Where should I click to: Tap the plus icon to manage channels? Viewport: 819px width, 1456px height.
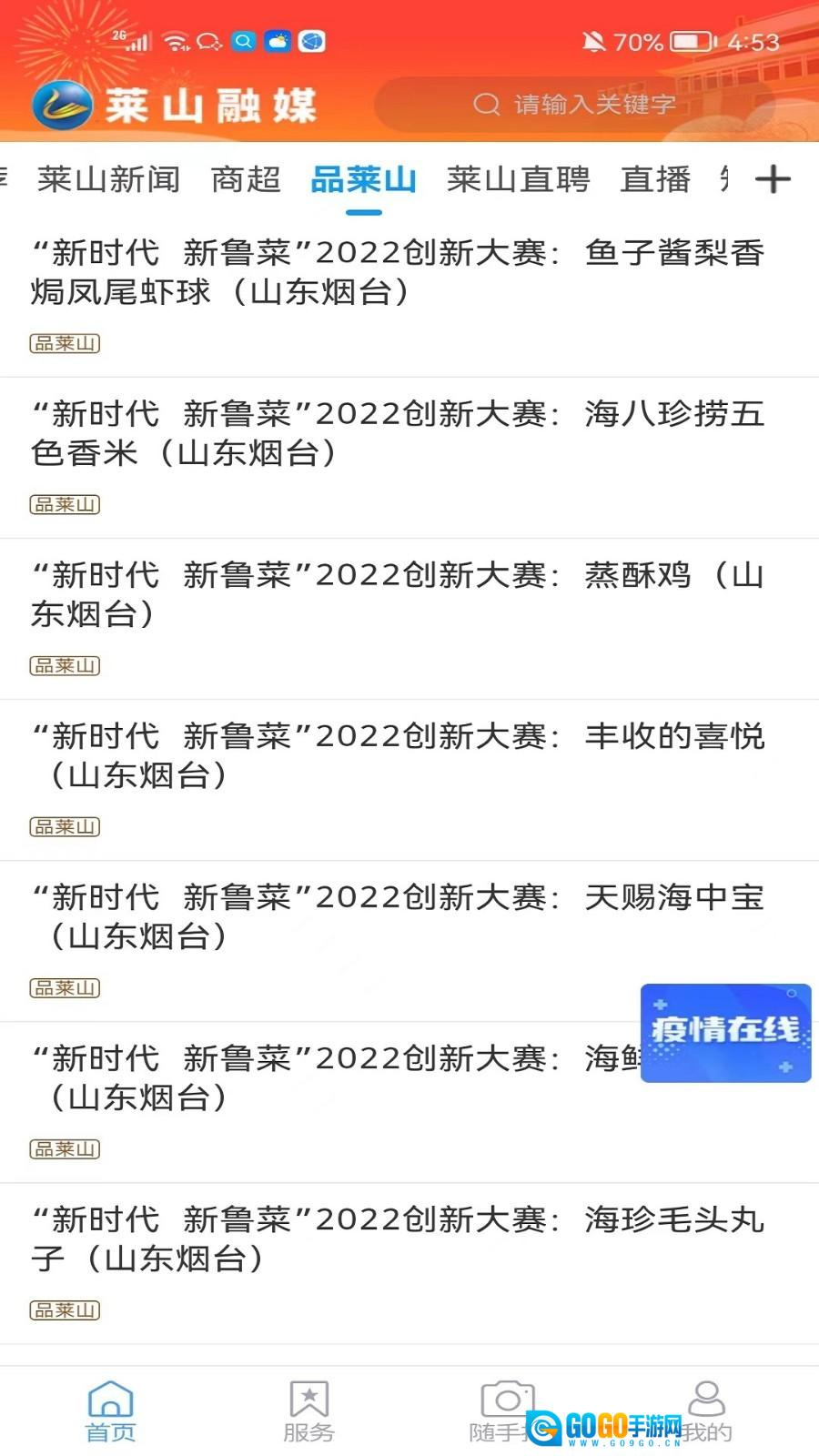tap(773, 179)
